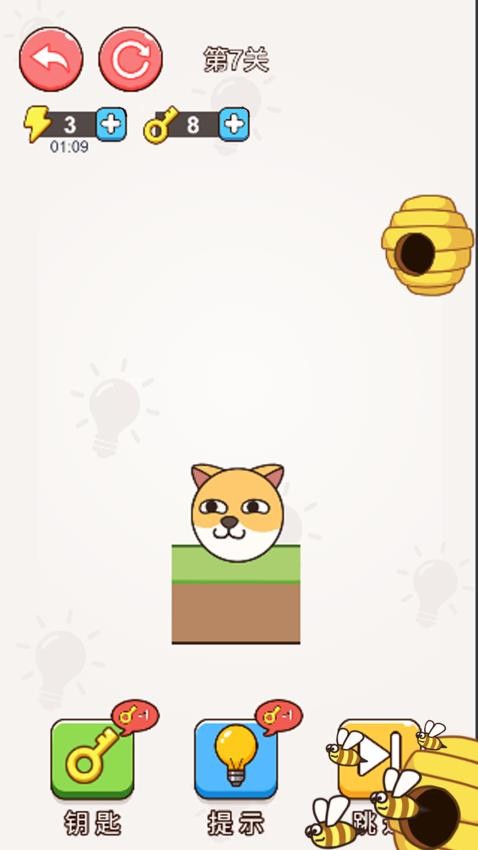Restart the level with the reload button

(131, 59)
